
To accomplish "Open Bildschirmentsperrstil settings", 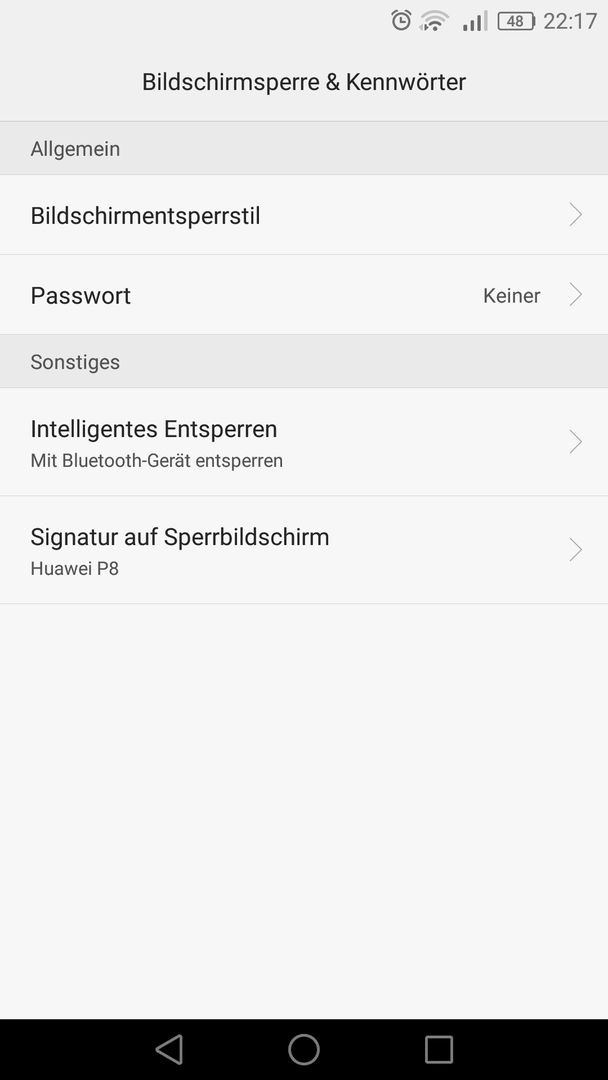I will 304,215.
